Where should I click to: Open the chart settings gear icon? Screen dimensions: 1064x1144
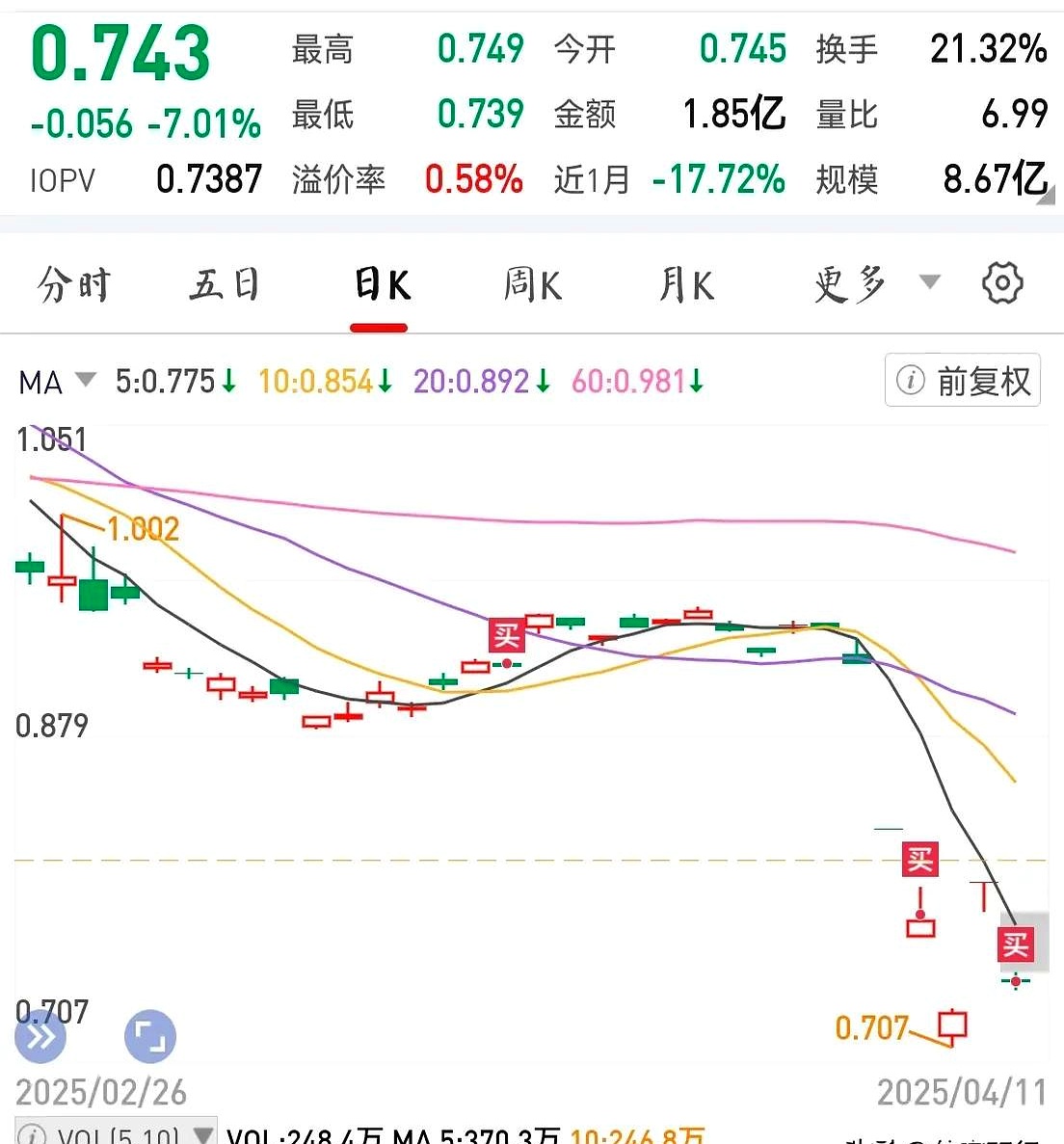point(1002,282)
